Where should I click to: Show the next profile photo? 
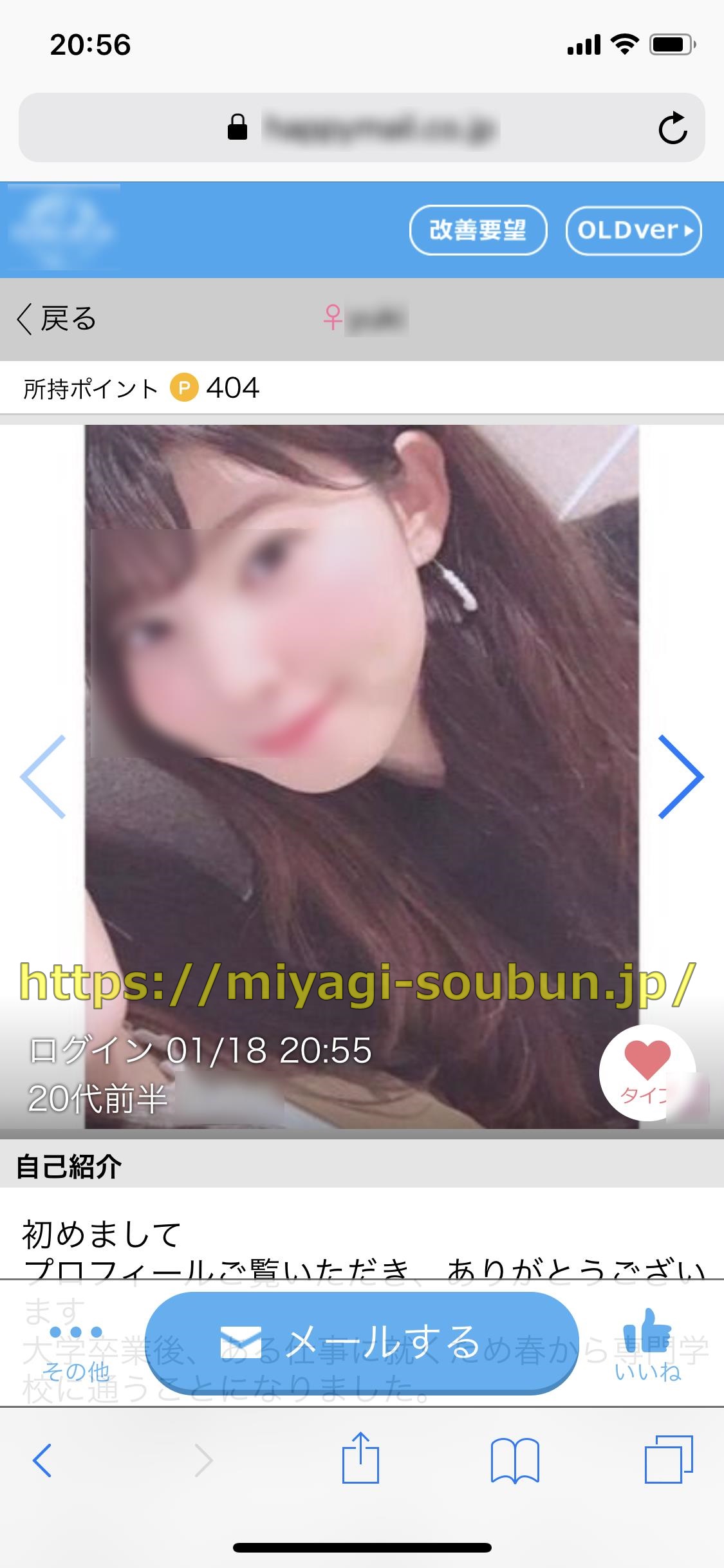click(x=681, y=777)
